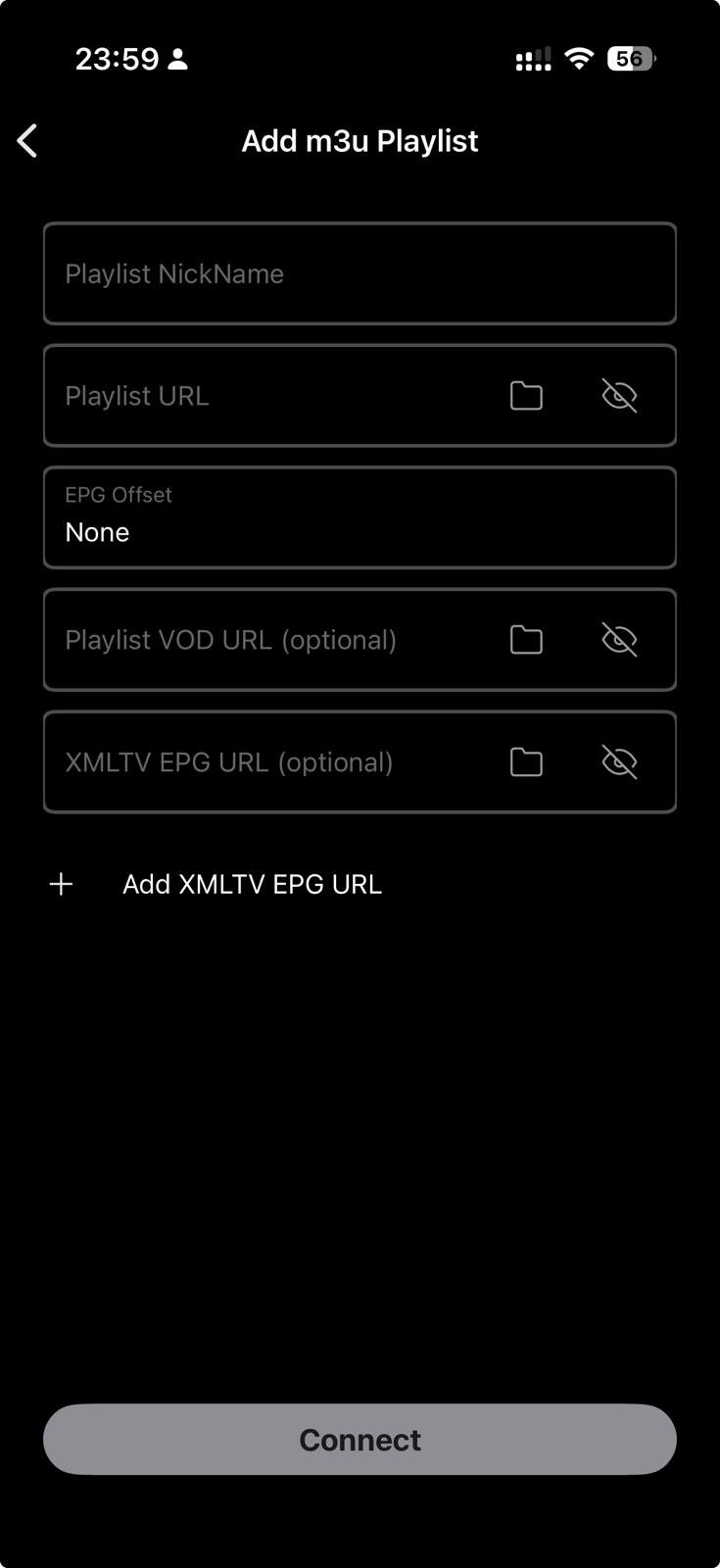Select the Add m3u Playlist title
The image size is (720, 1568).
point(360,140)
